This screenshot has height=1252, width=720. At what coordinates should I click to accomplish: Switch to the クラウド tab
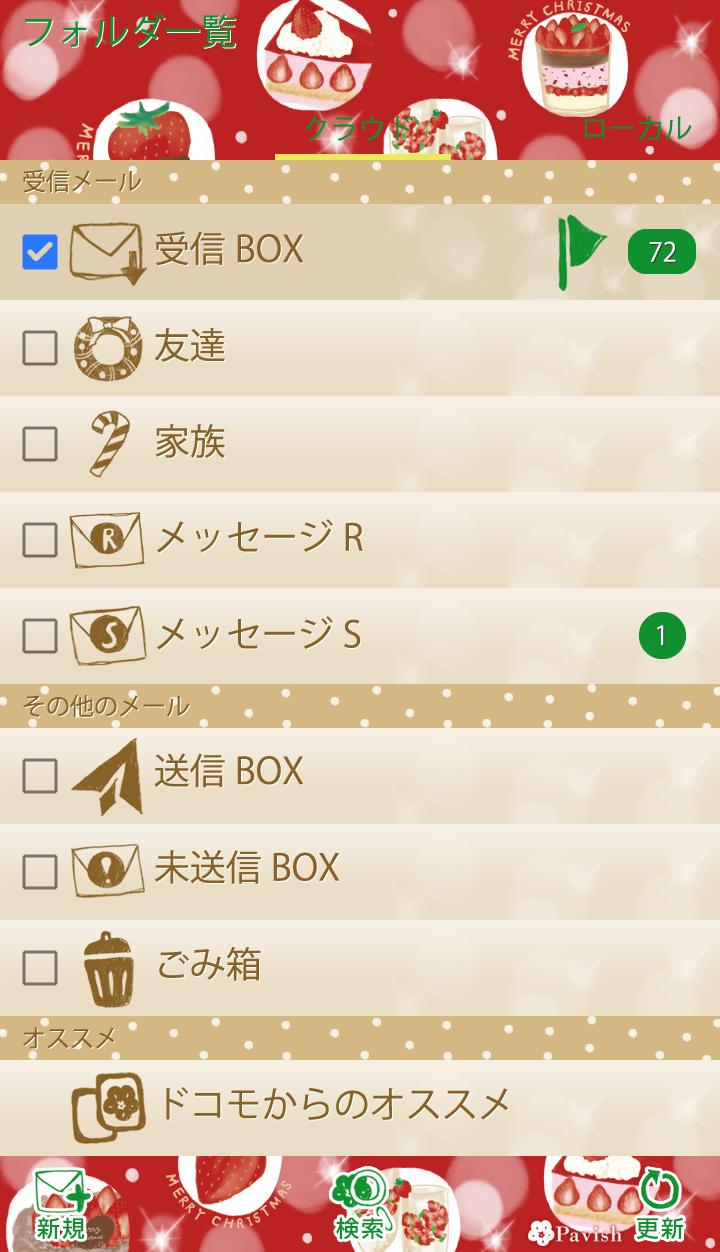coord(360,130)
